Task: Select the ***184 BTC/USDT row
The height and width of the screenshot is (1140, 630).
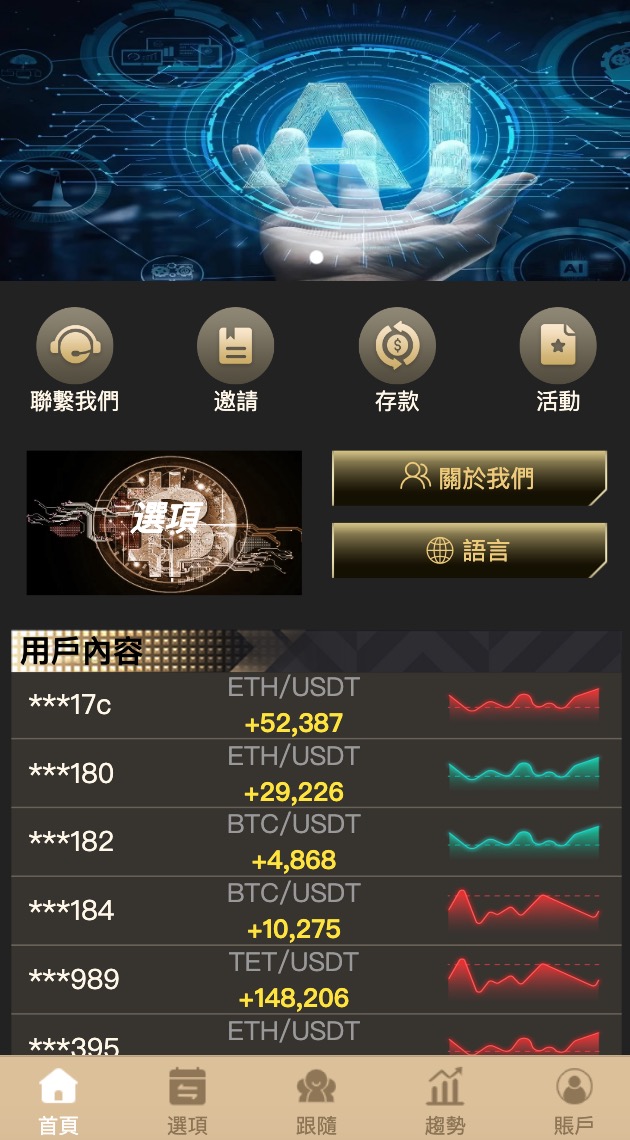Action: point(316,911)
